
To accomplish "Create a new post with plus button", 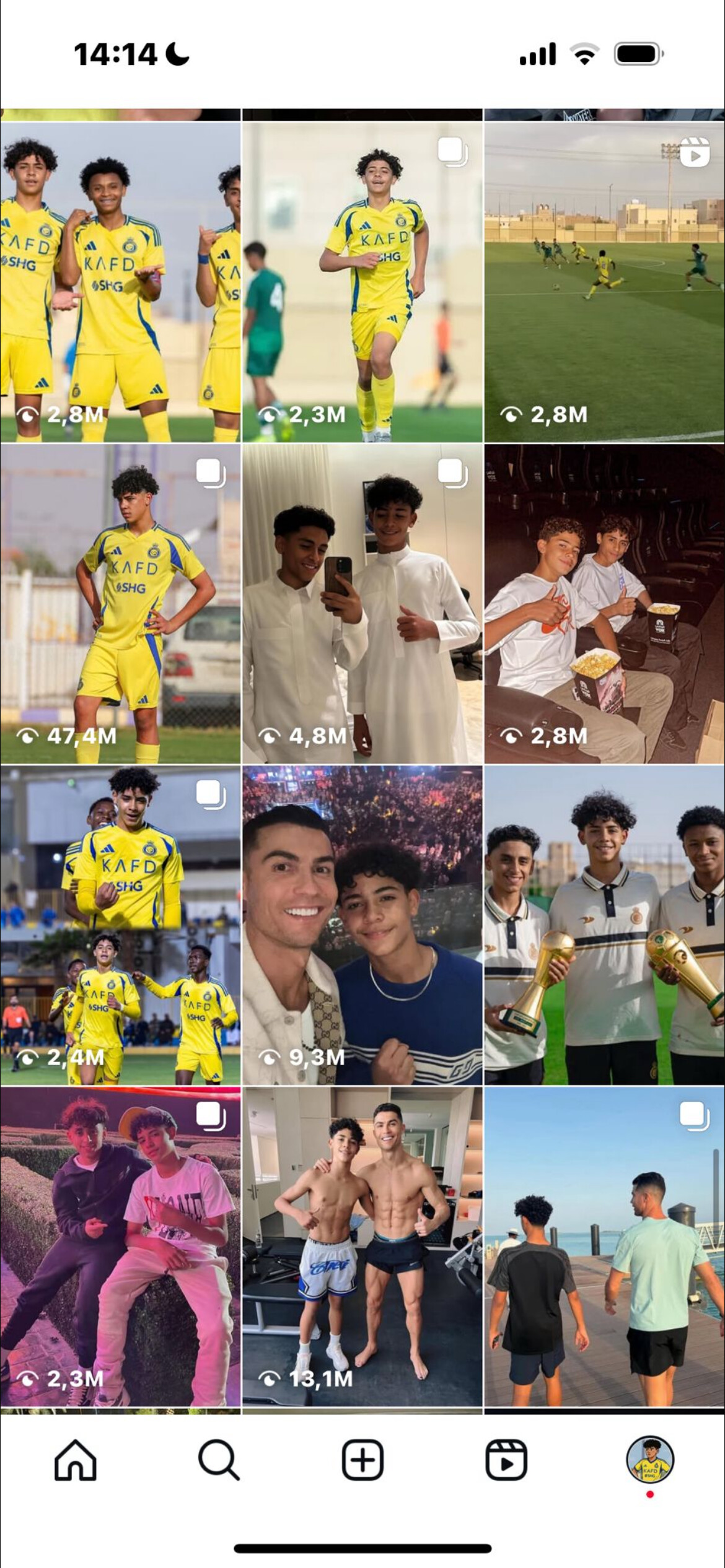I will click(x=362, y=1459).
